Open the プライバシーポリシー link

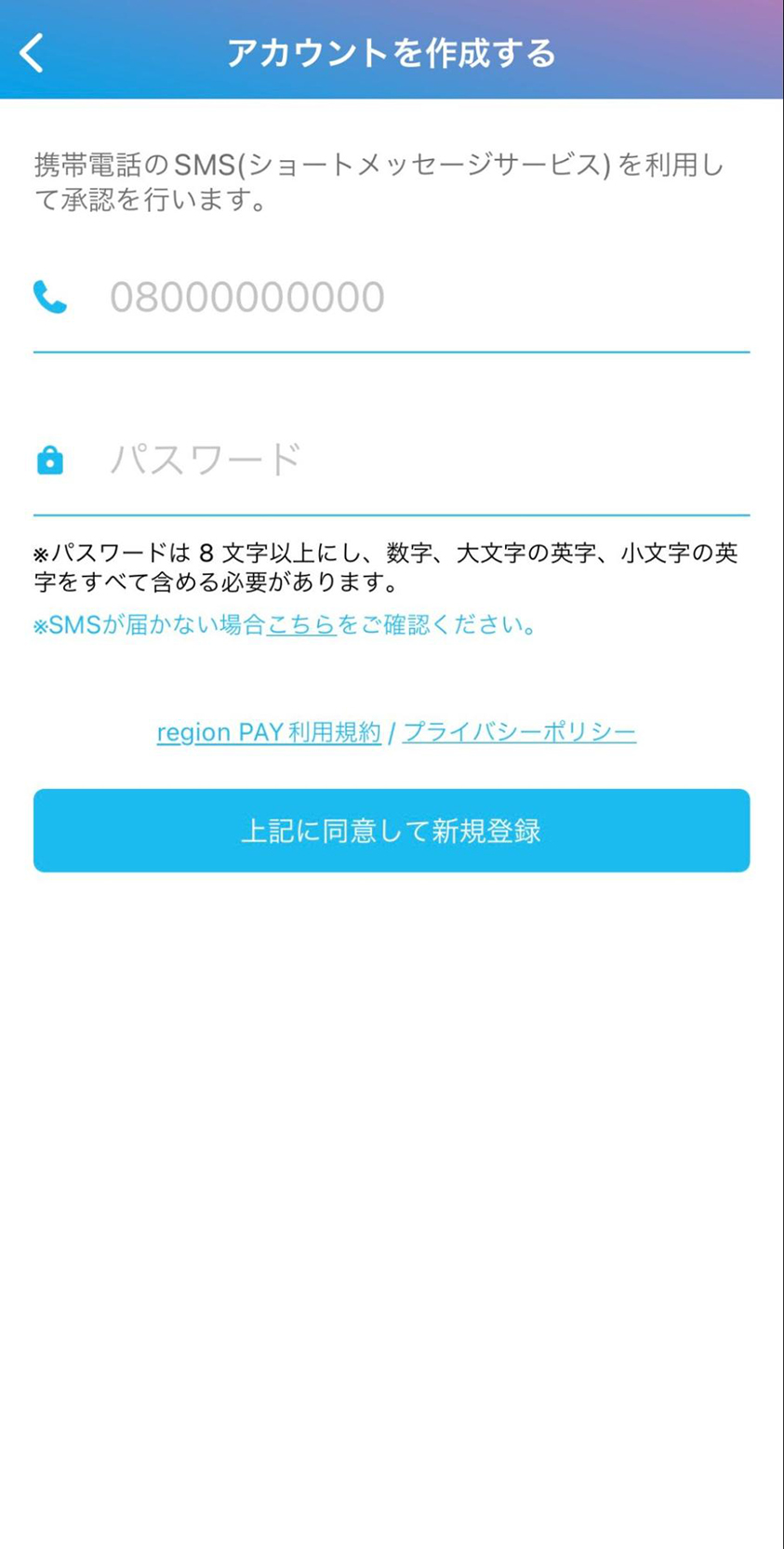[x=519, y=732]
